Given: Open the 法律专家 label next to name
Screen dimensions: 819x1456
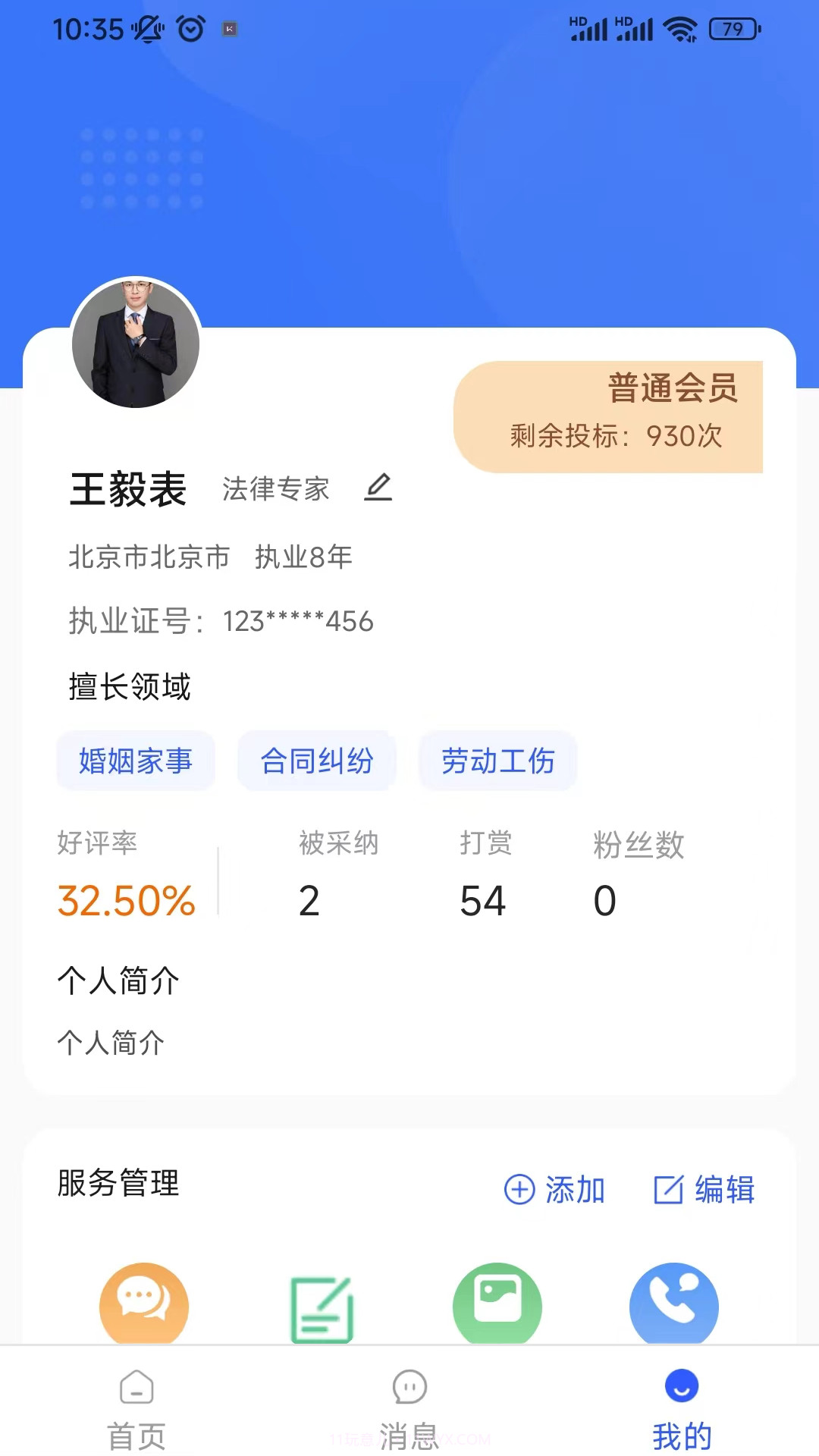Looking at the screenshot, I should pos(276,488).
